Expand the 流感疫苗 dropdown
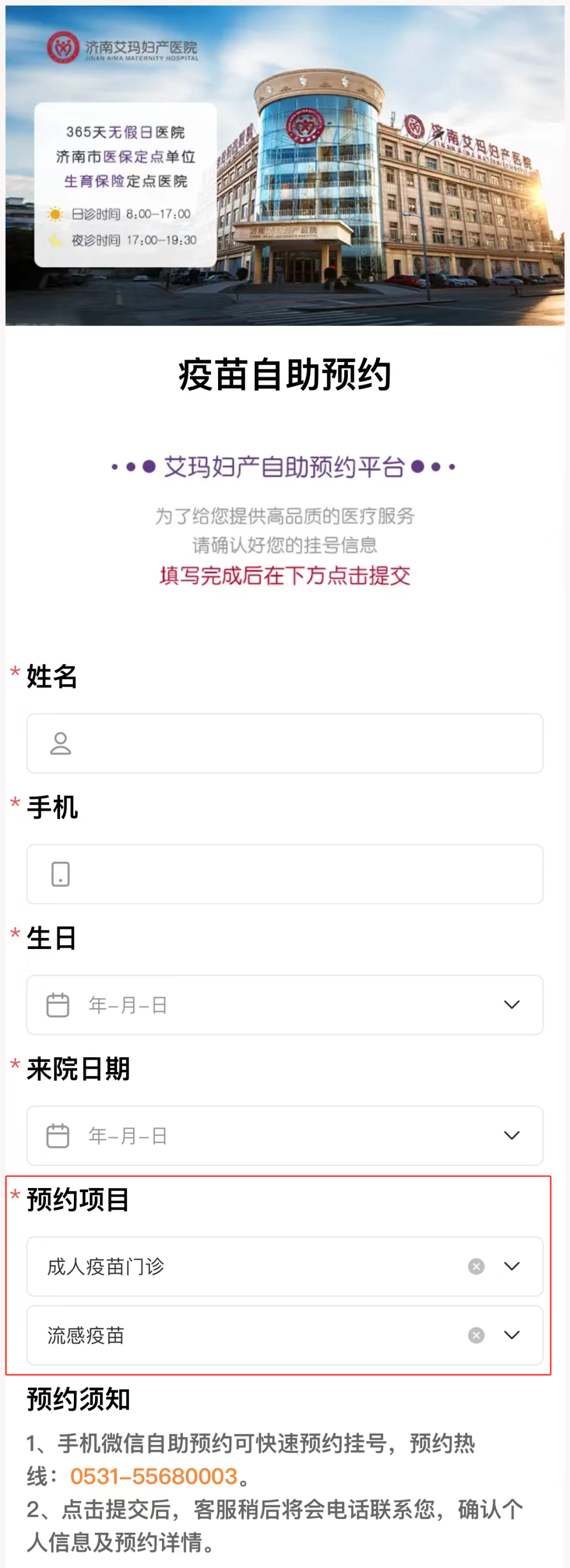This screenshot has height=1568, width=570. (x=511, y=1335)
